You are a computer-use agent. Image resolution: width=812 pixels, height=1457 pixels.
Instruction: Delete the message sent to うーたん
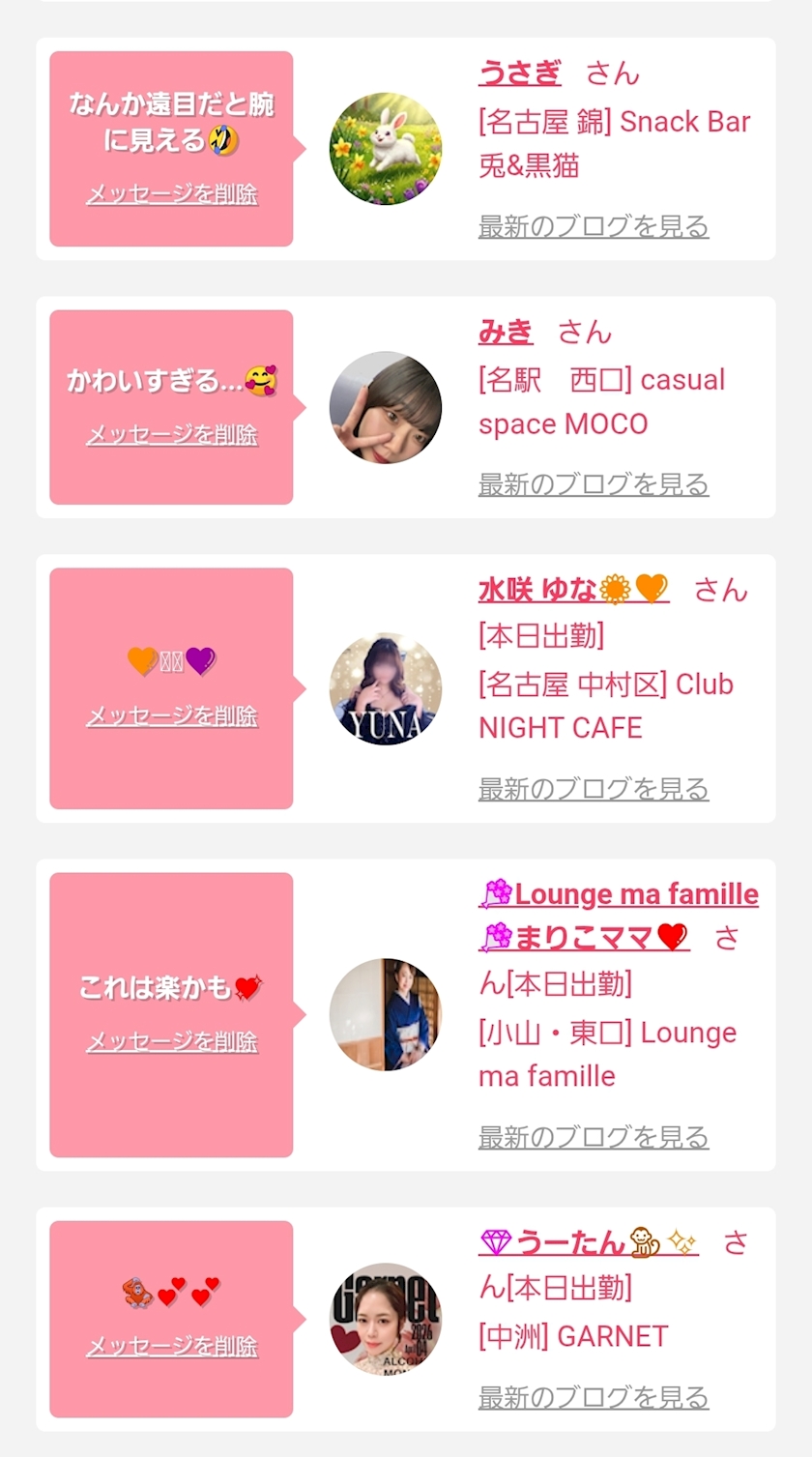[x=172, y=1347]
